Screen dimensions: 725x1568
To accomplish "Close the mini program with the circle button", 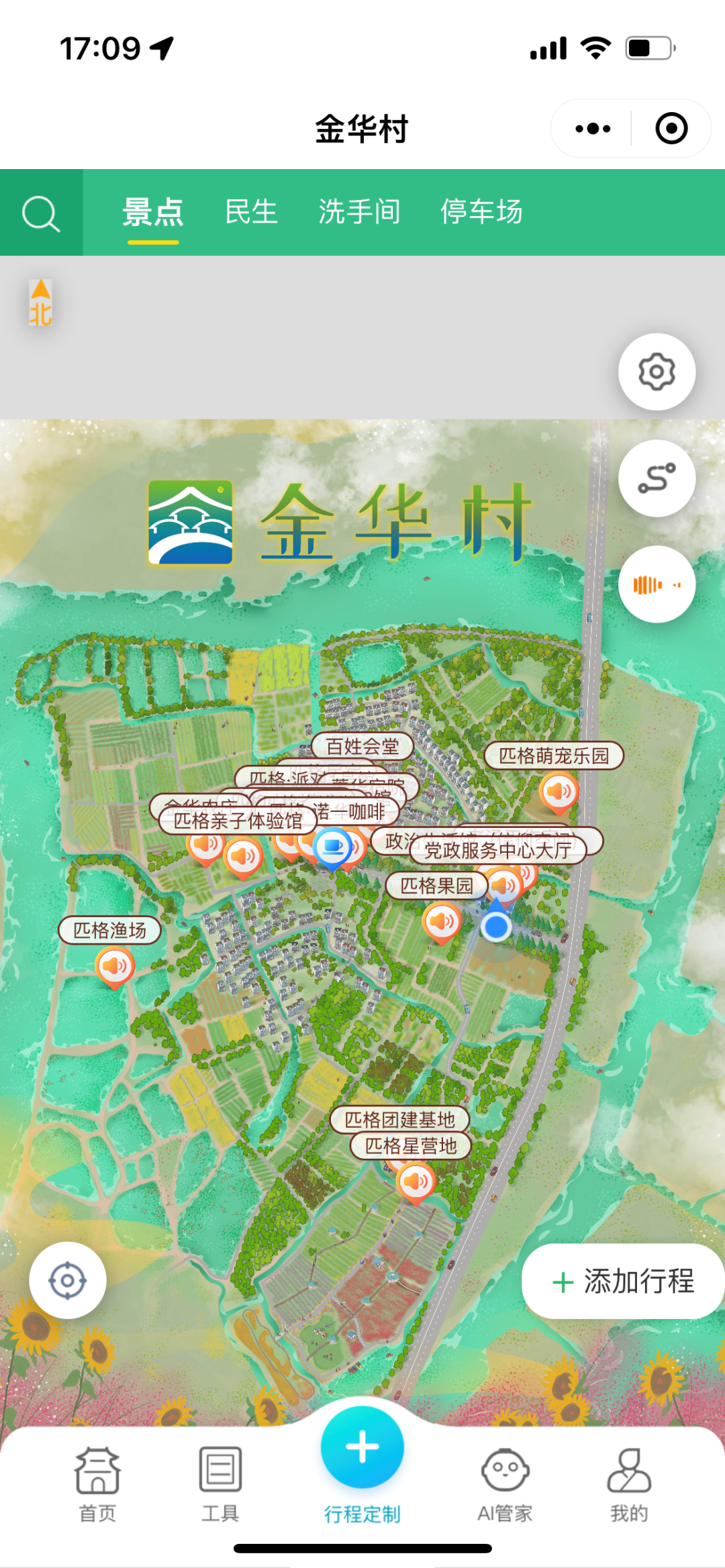I will tap(671, 129).
